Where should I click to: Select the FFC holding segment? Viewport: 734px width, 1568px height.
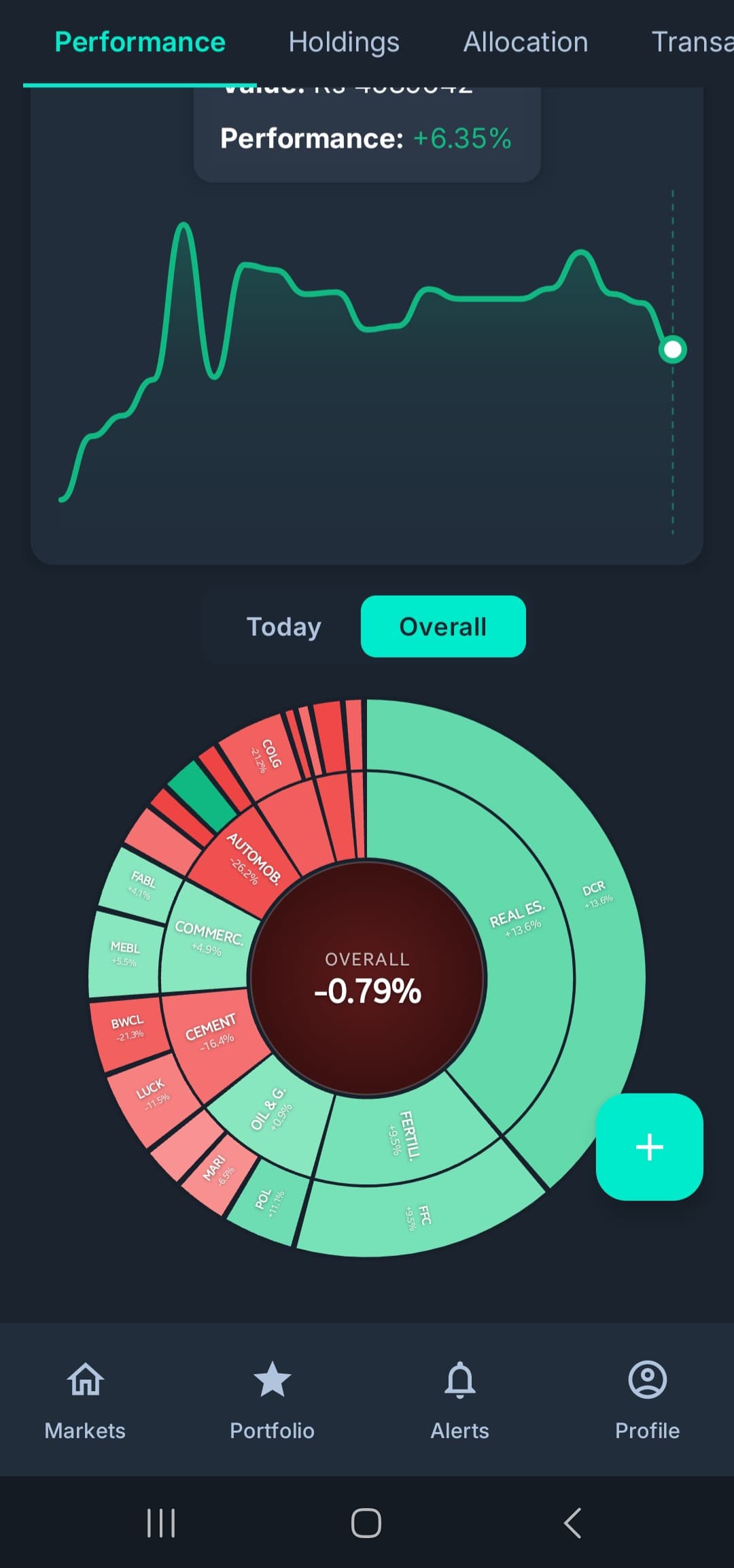pos(418,1217)
